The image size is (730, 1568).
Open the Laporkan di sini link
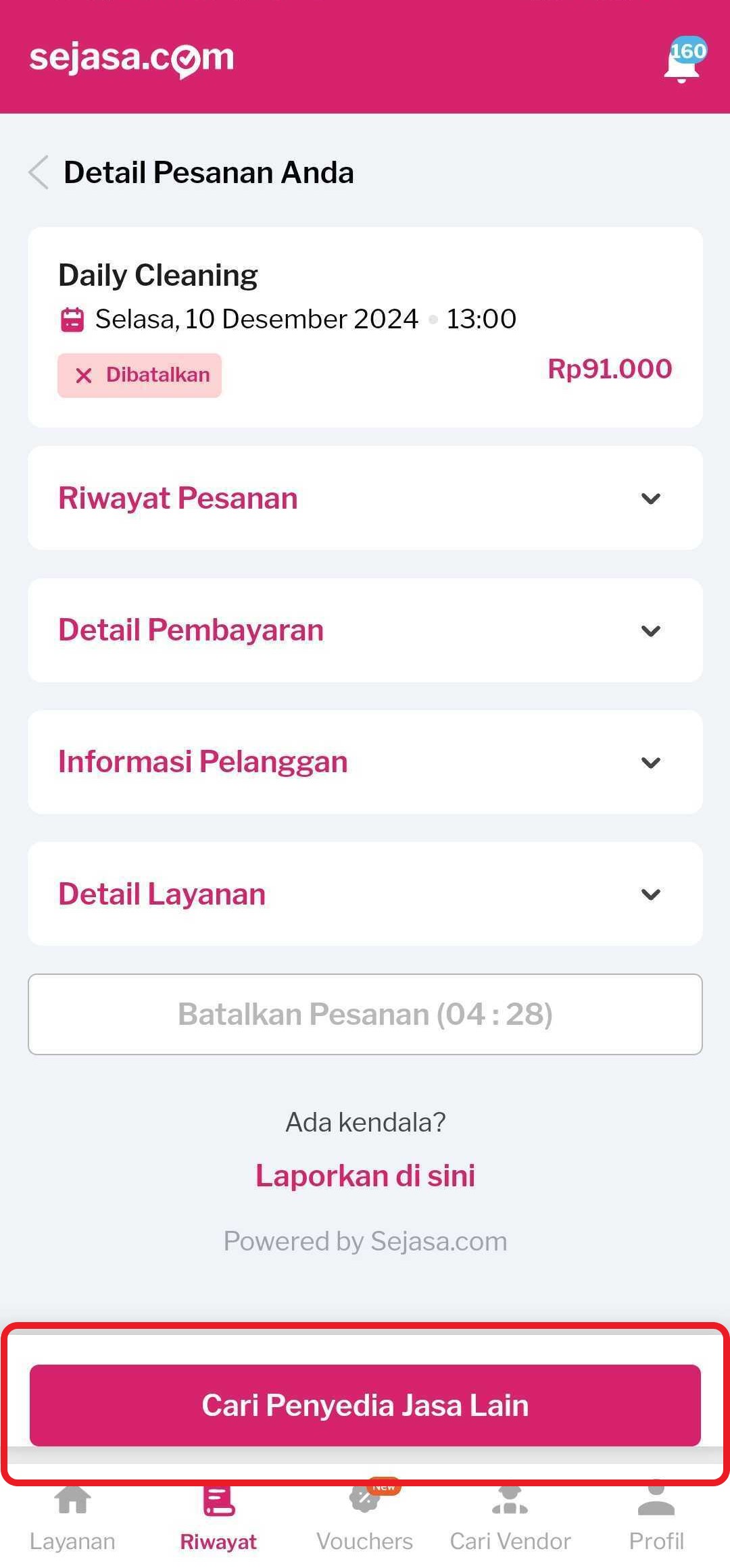(x=365, y=1175)
